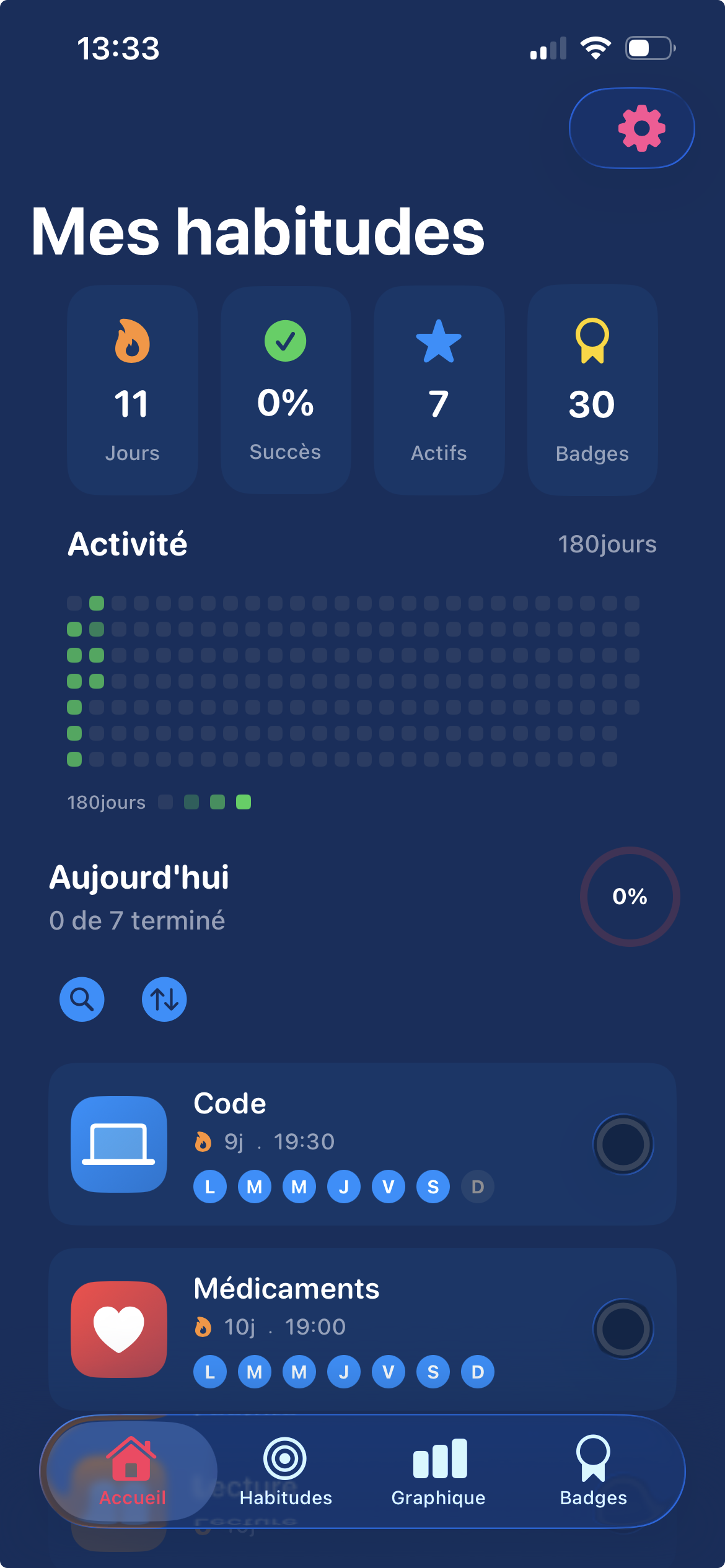The image size is (725, 1568).
Task: Open the Code habit card
Action: point(372,1115)
